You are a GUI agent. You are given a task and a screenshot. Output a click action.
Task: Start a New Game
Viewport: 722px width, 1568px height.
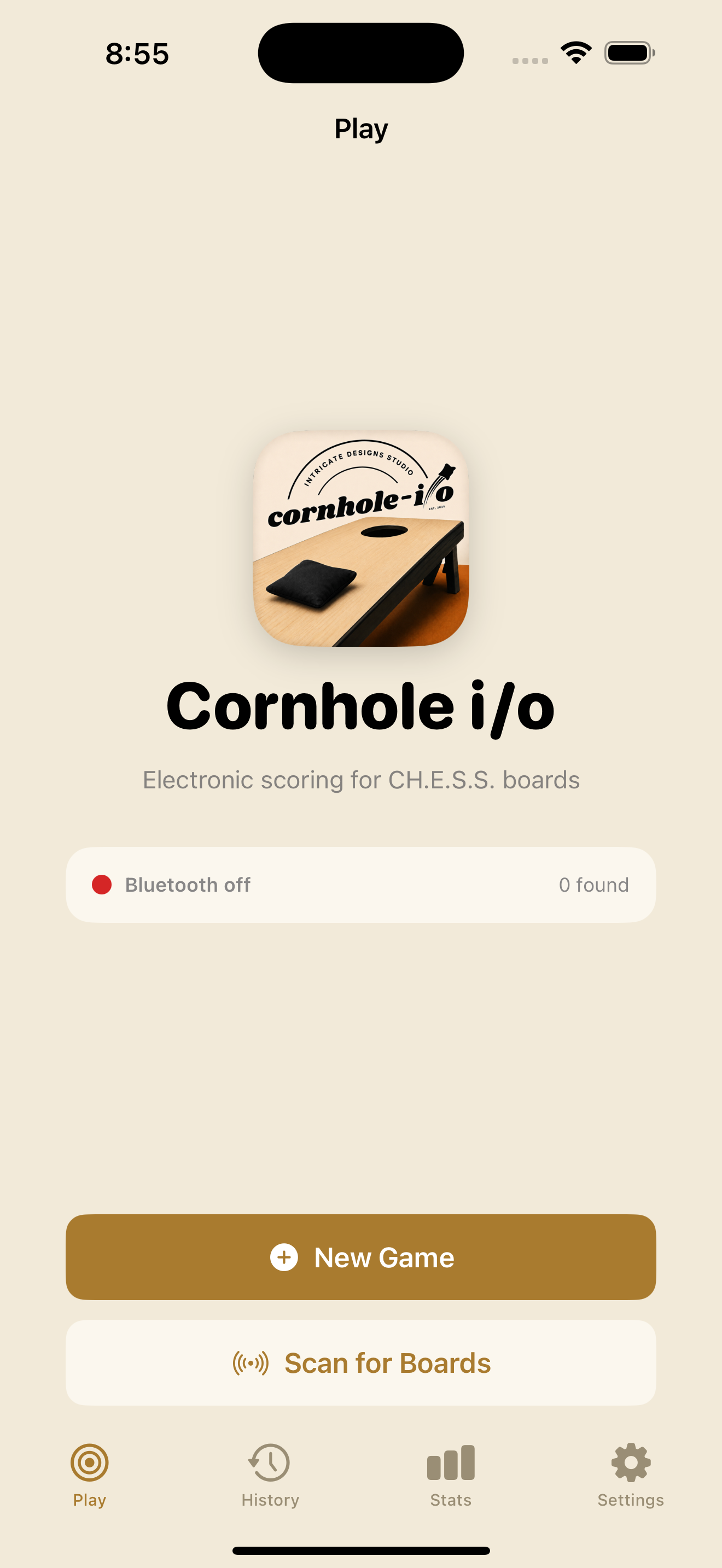[361, 1257]
